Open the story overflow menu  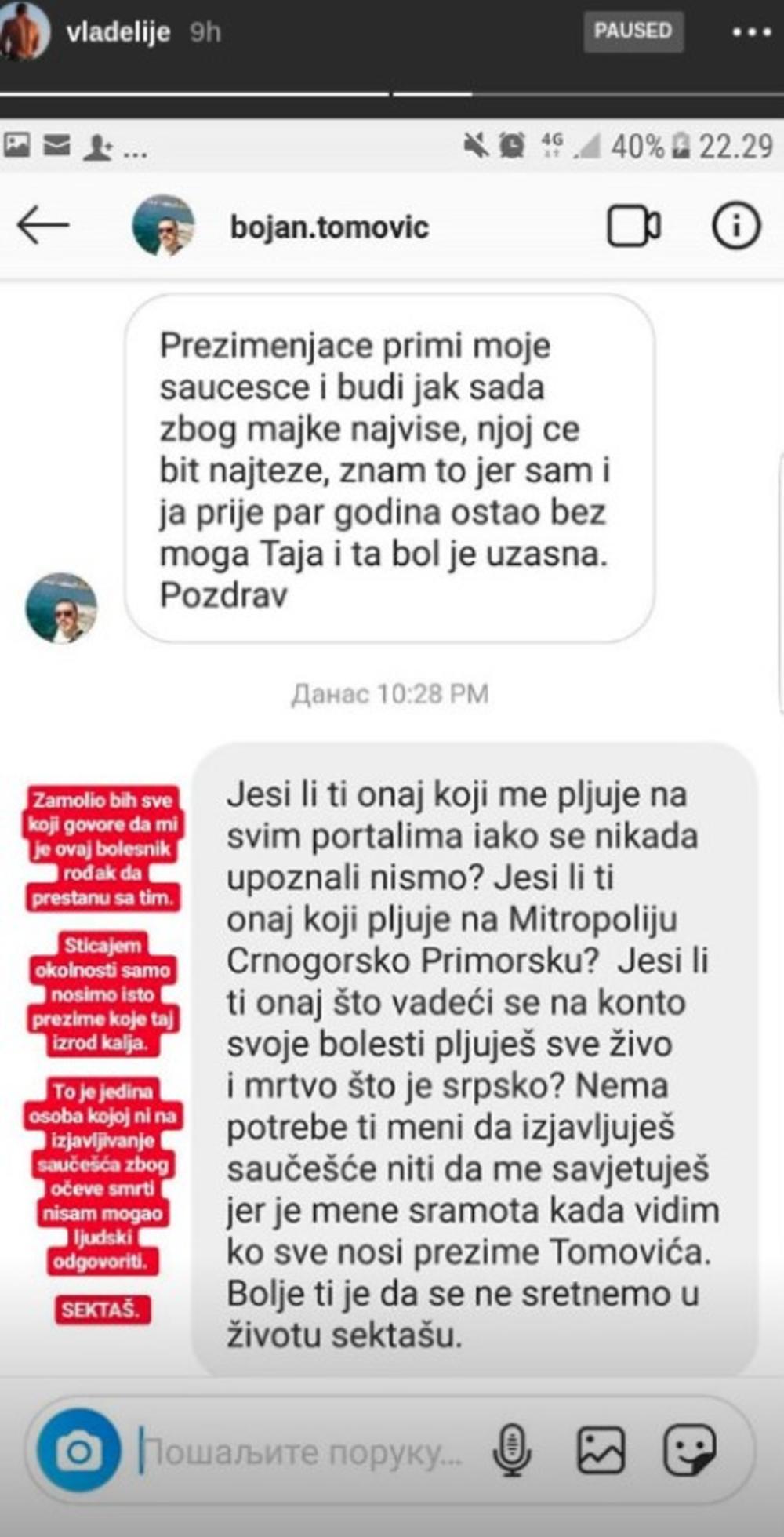pyautogui.click(x=751, y=32)
